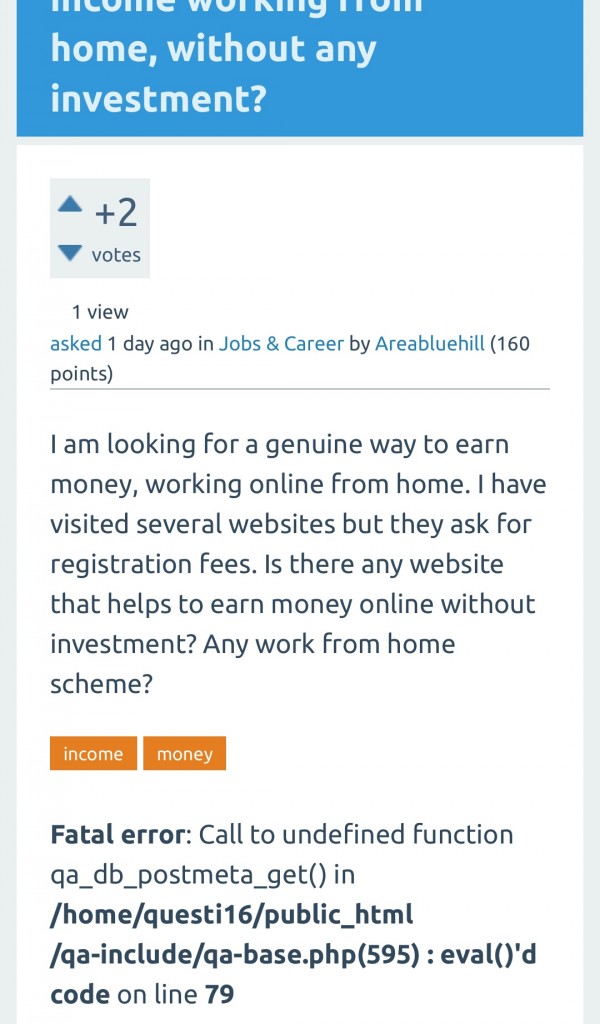Select the money tag
This screenshot has height=1024, width=600.
point(185,754)
